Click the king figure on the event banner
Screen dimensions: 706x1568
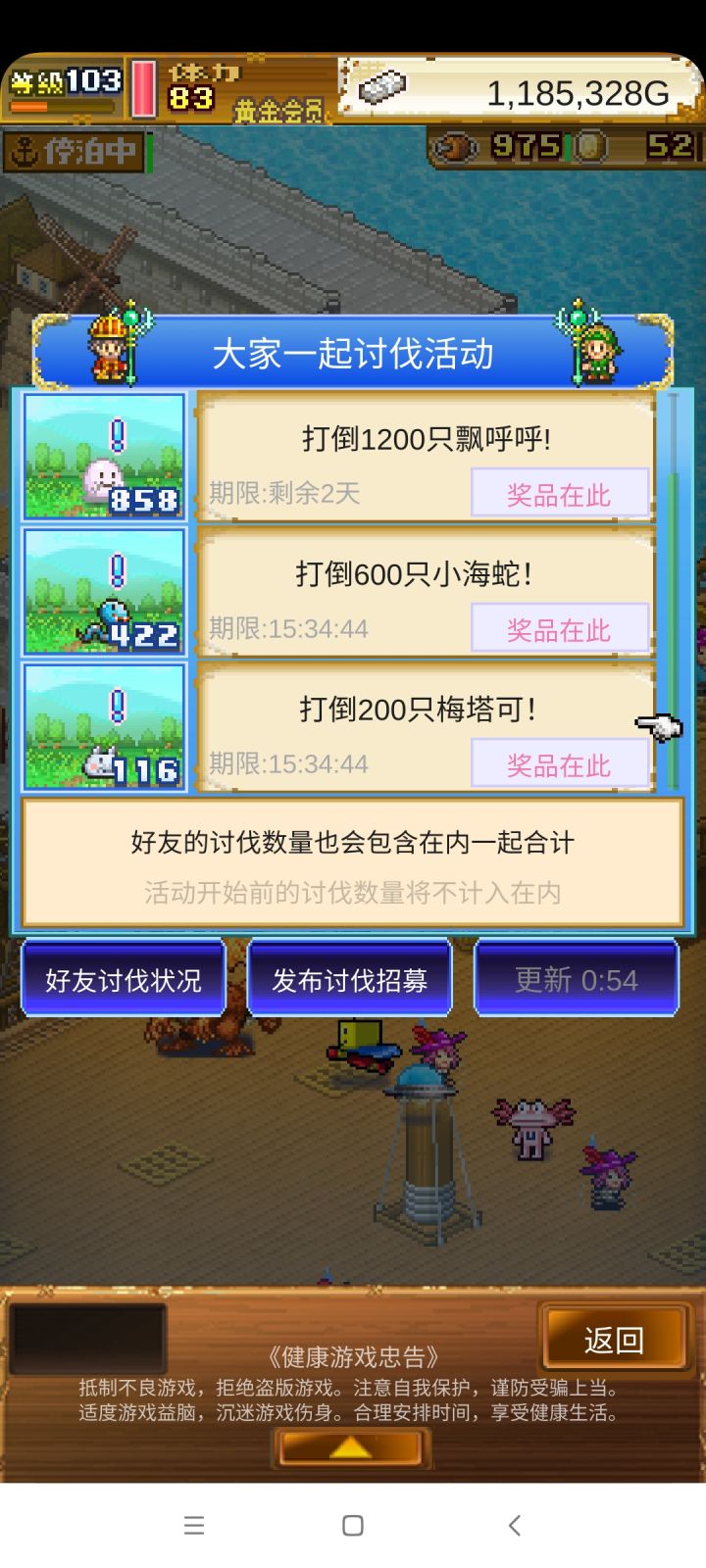111,348
